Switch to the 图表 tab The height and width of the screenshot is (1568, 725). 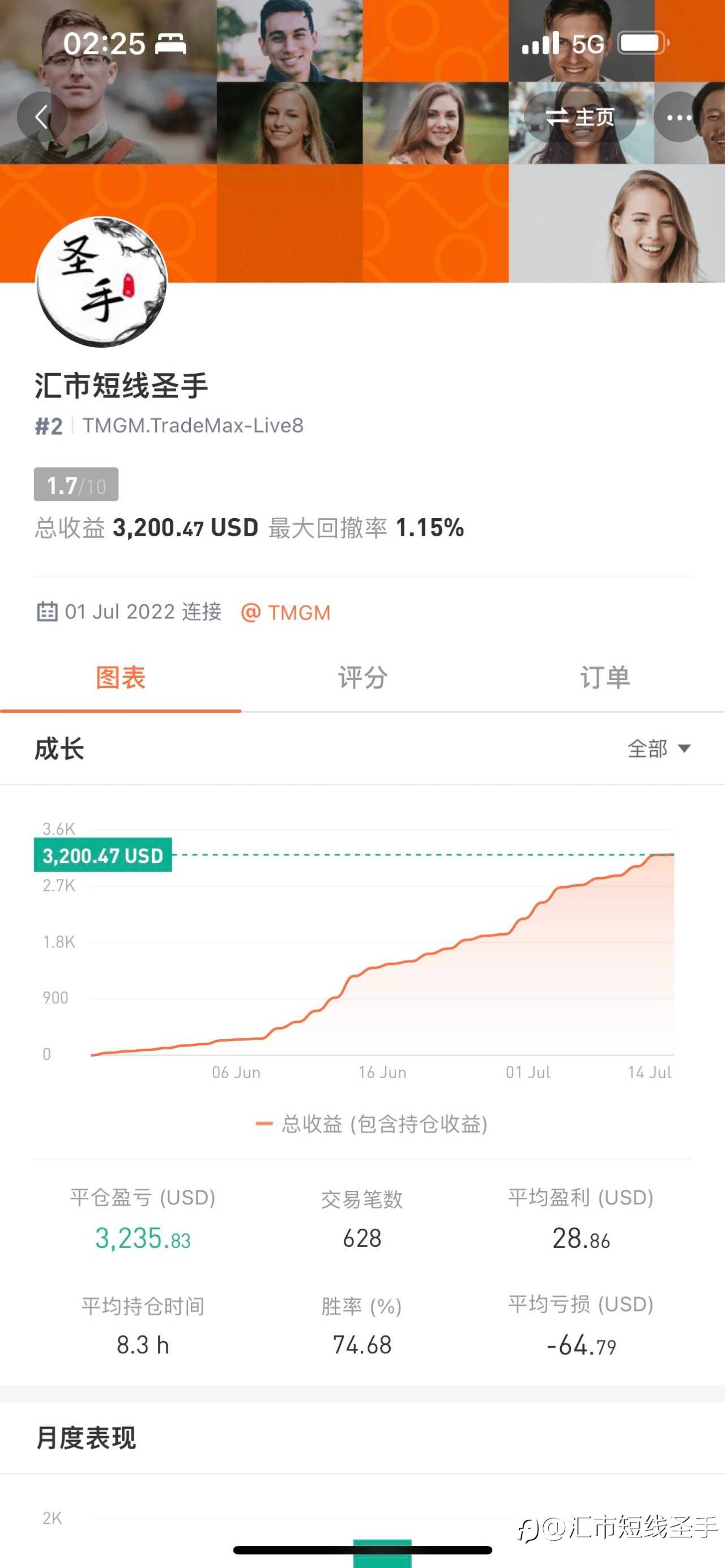click(x=121, y=677)
